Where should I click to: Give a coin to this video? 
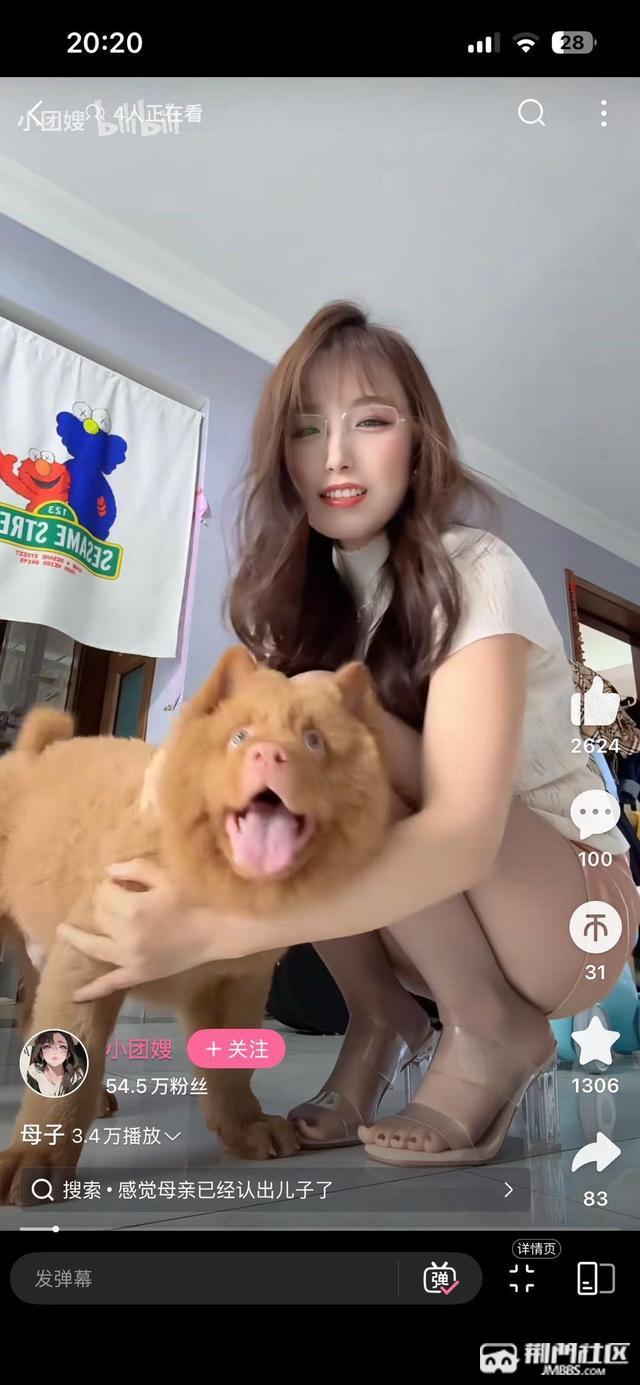[595, 928]
